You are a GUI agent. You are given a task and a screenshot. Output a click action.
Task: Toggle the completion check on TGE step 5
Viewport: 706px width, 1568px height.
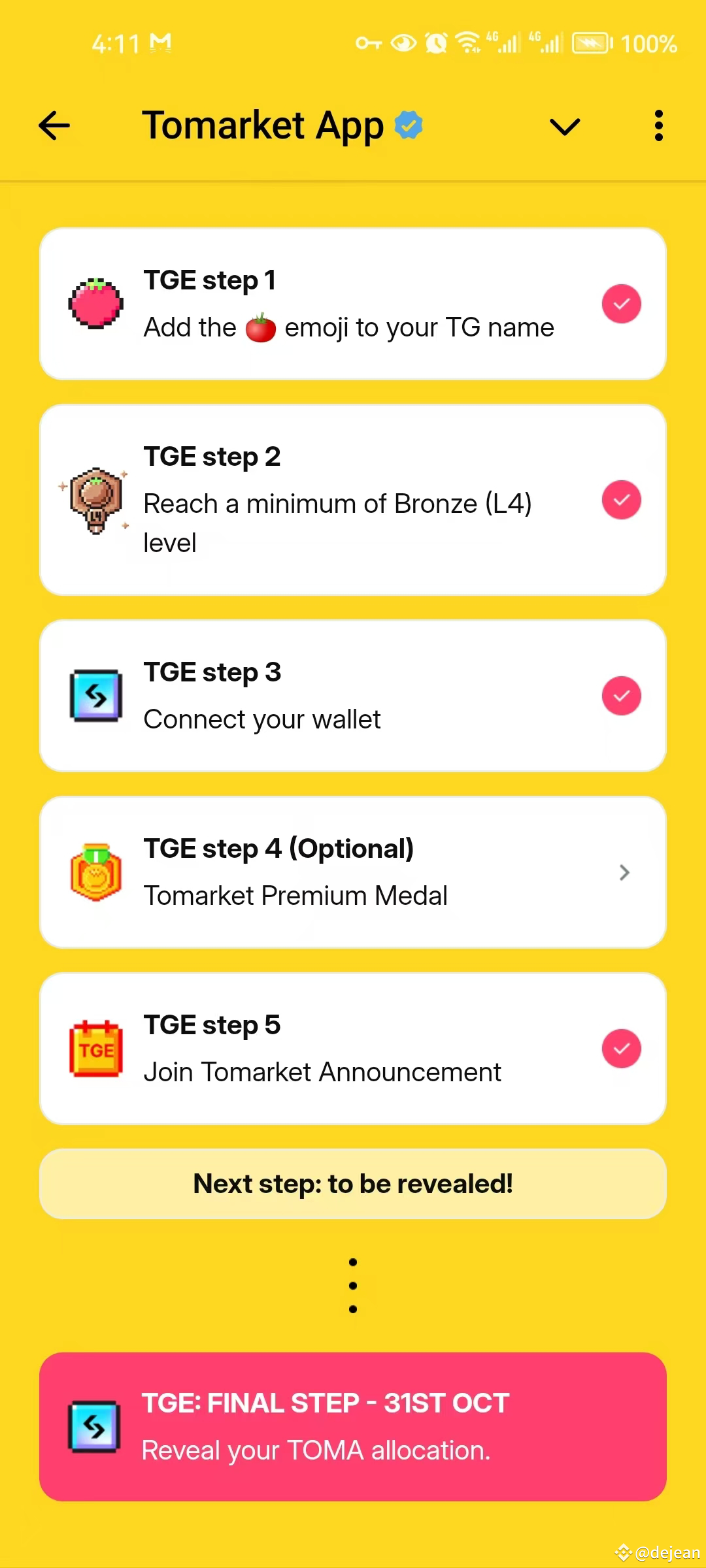[x=620, y=1048]
